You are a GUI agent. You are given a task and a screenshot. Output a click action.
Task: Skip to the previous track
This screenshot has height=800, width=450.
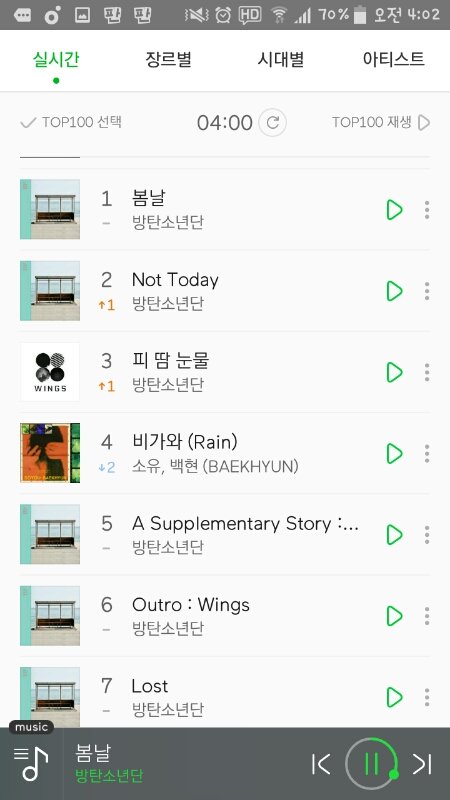pos(321,764)
